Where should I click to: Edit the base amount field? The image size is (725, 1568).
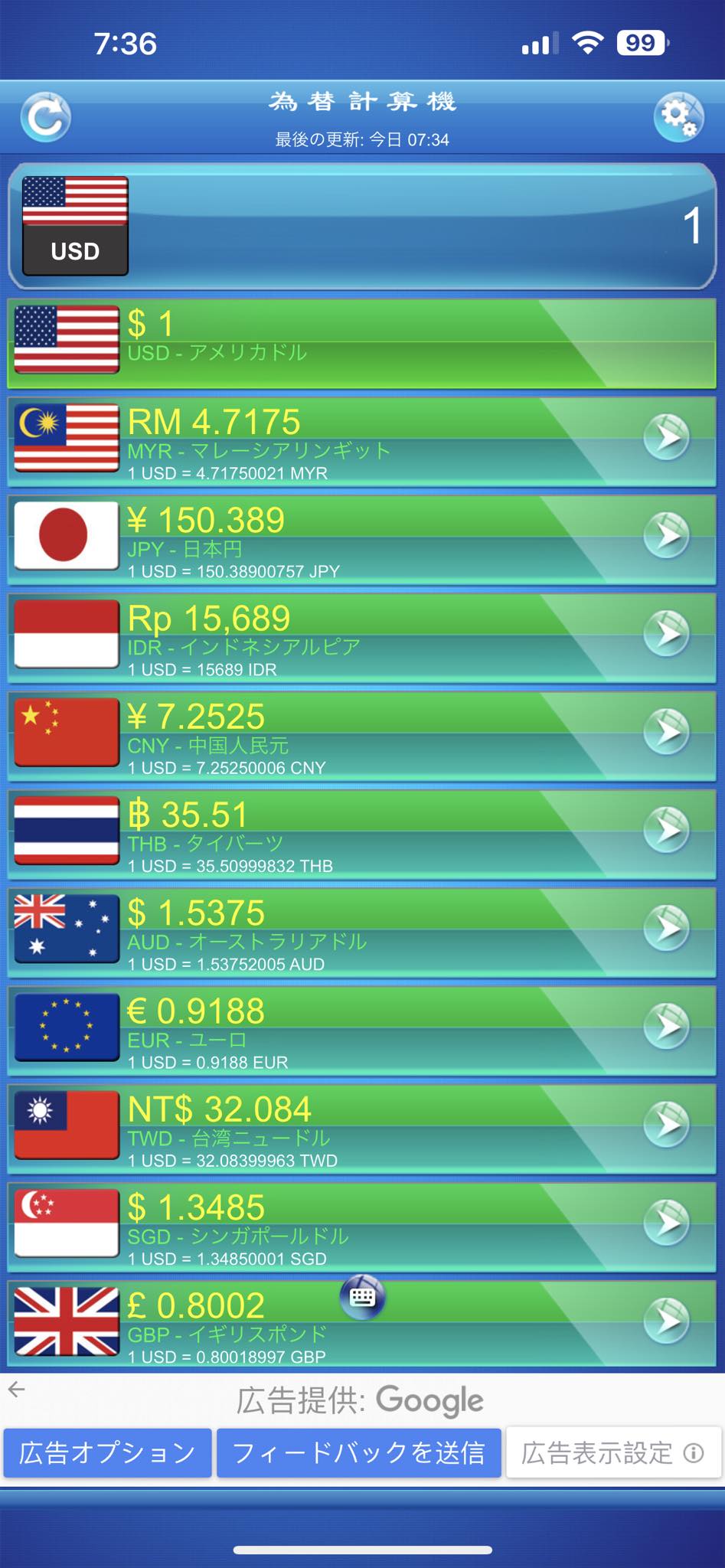[421, 226]
